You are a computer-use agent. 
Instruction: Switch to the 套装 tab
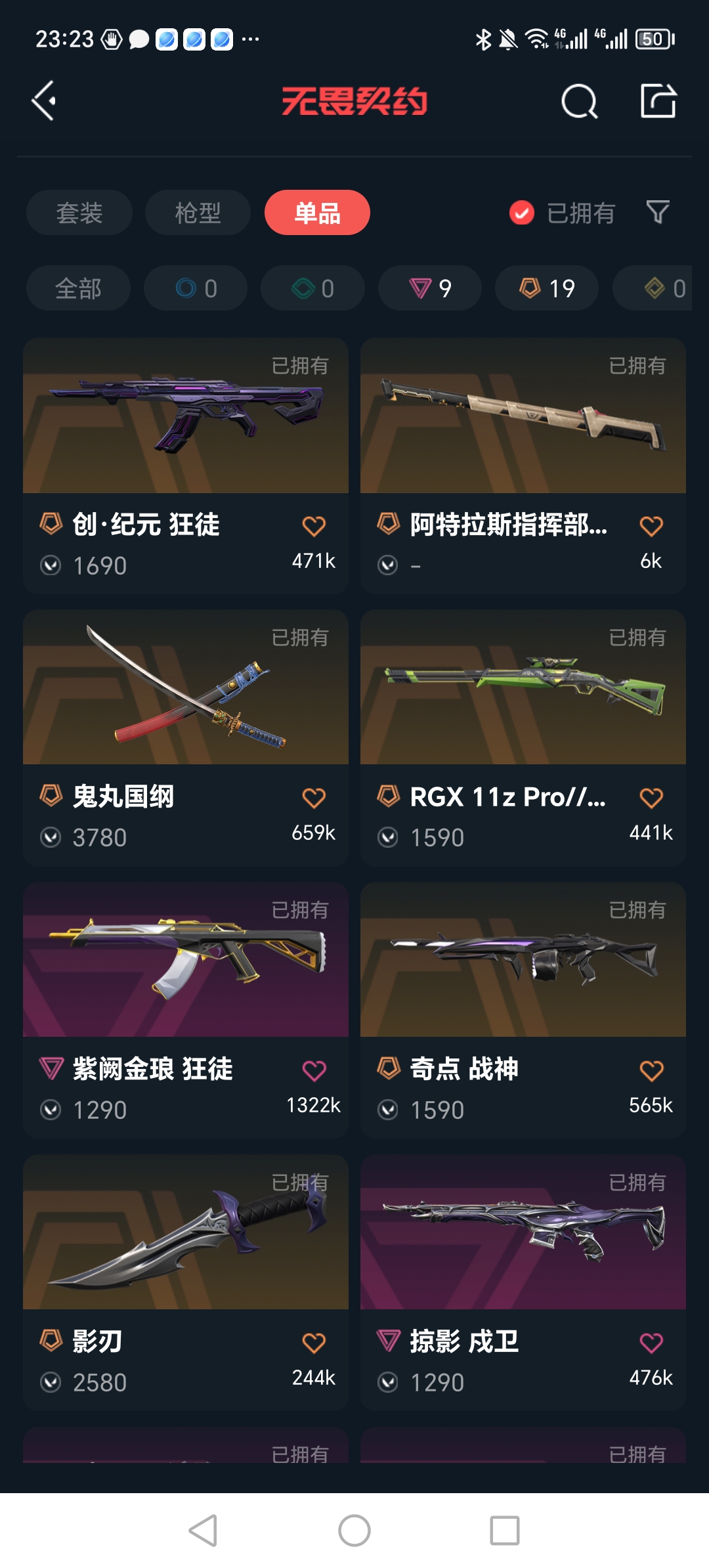point(79,212)
